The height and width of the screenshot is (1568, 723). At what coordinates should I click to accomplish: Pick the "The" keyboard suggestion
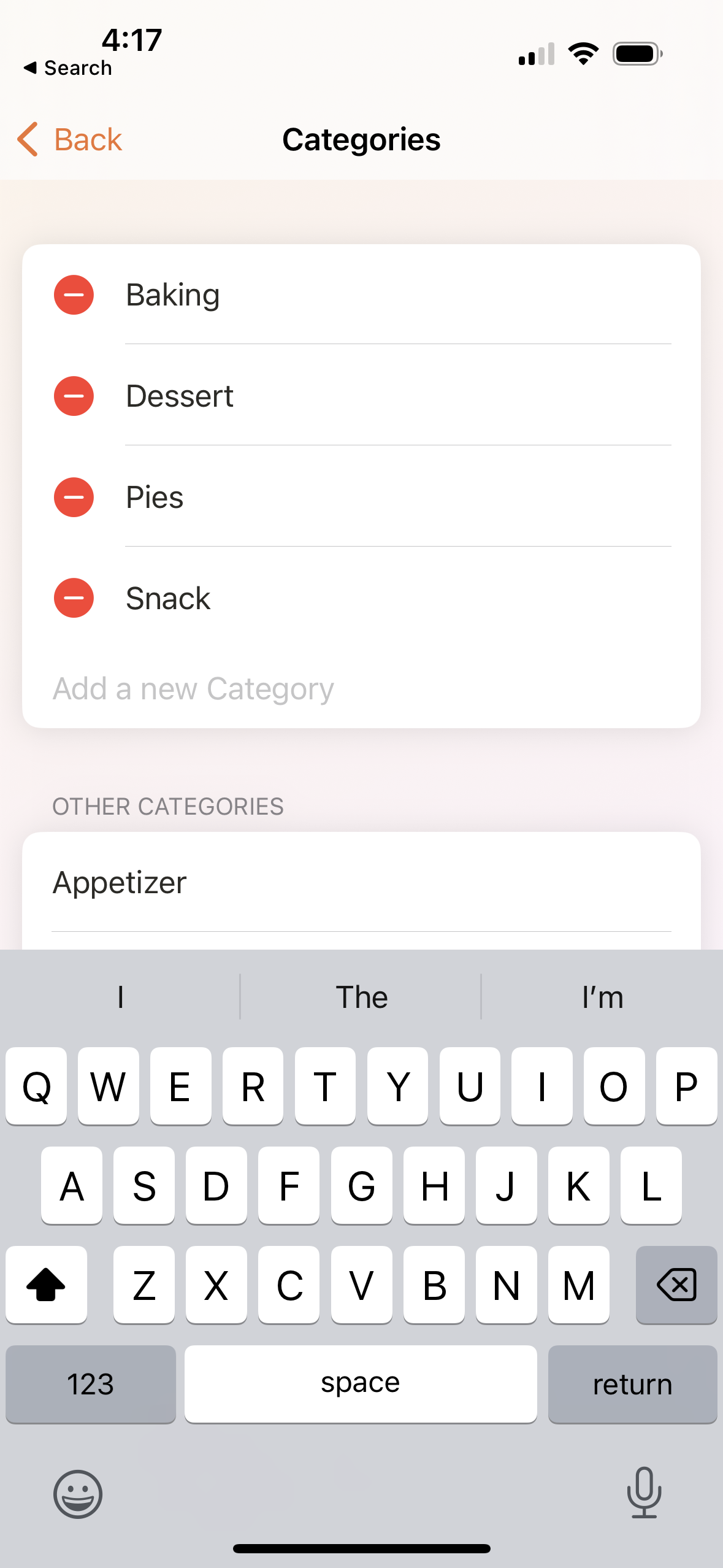pos(361,997)
